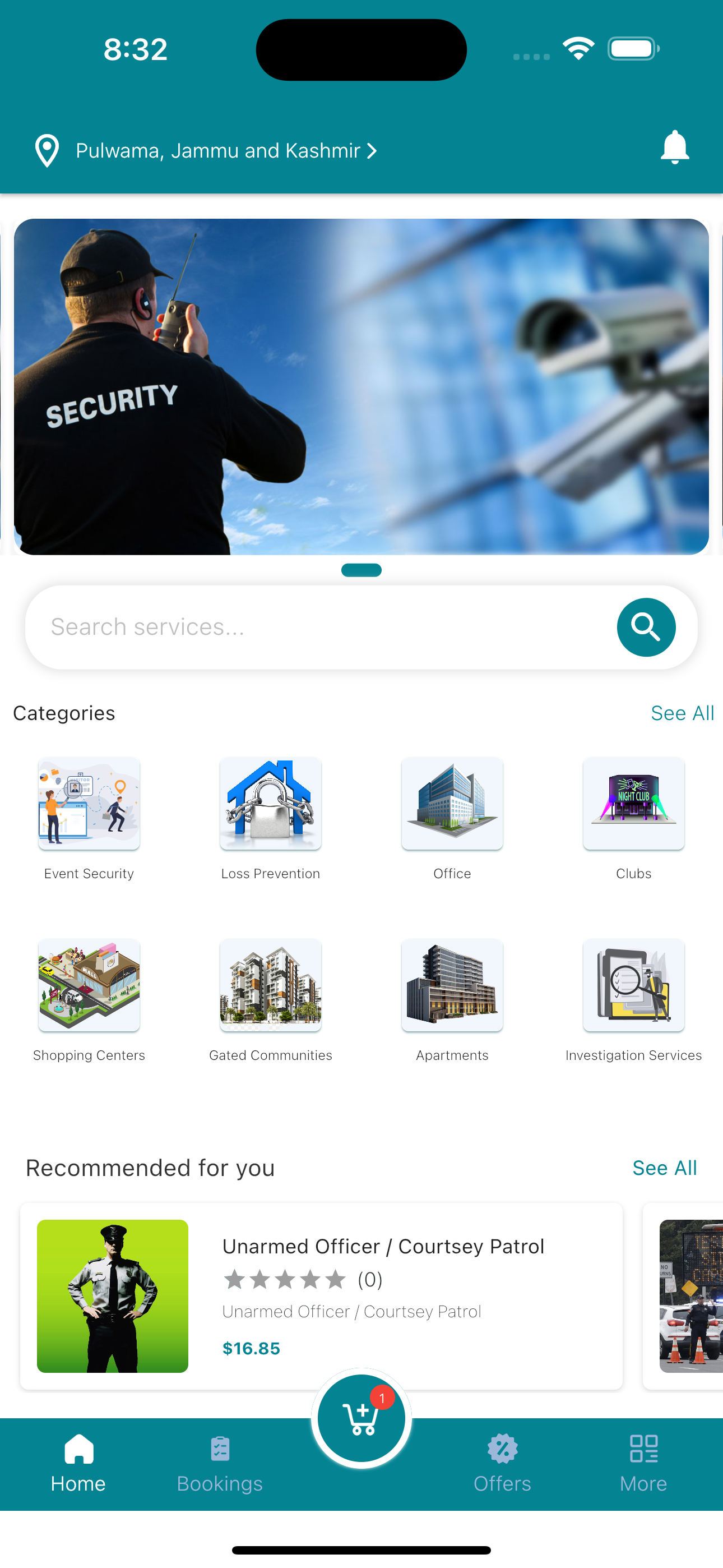The image size is (723, 1568).
Task: Tap the teal search magnifier button
Action: click(x=646, y=627)
